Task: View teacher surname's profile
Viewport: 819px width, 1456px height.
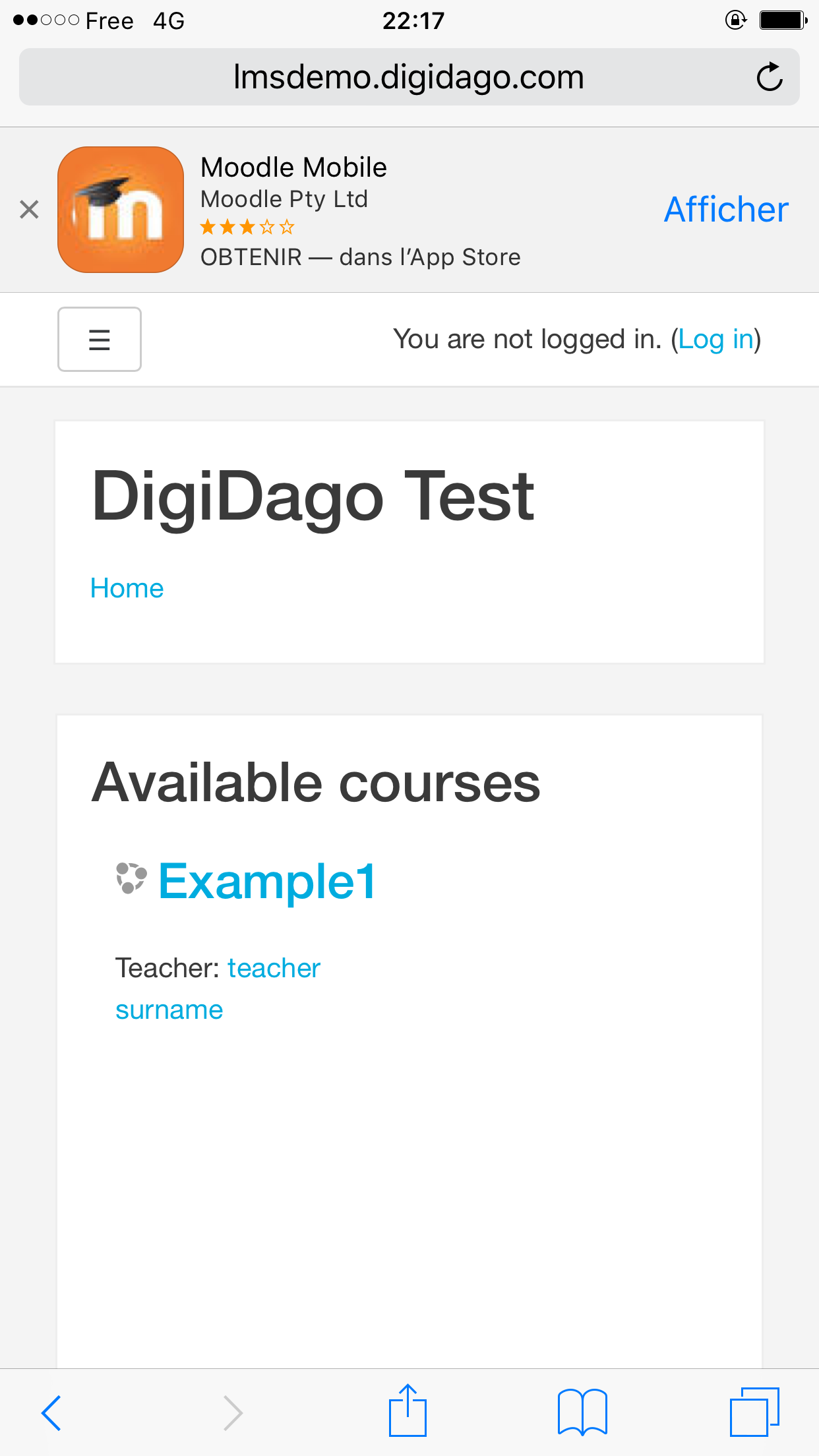Action: (218, 988)
